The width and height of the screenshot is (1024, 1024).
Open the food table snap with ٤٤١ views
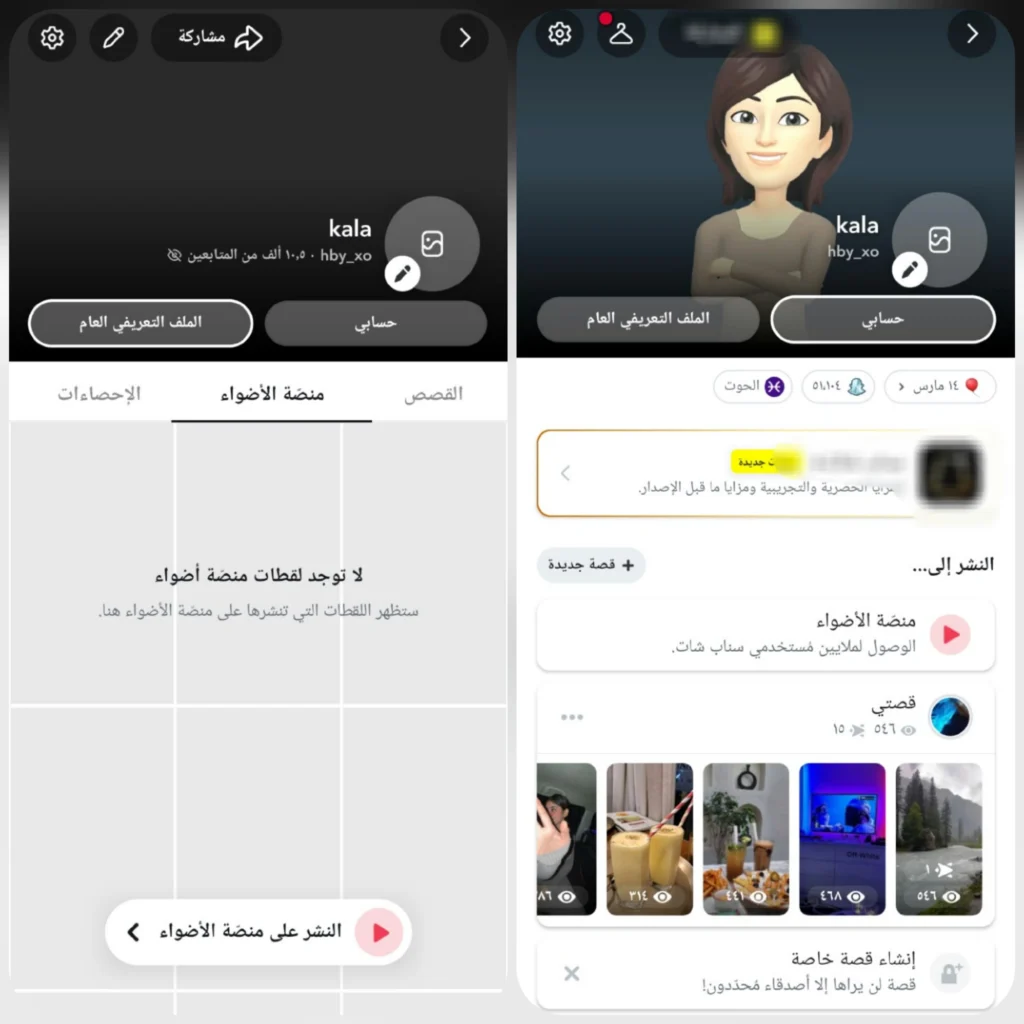[746, 839]
